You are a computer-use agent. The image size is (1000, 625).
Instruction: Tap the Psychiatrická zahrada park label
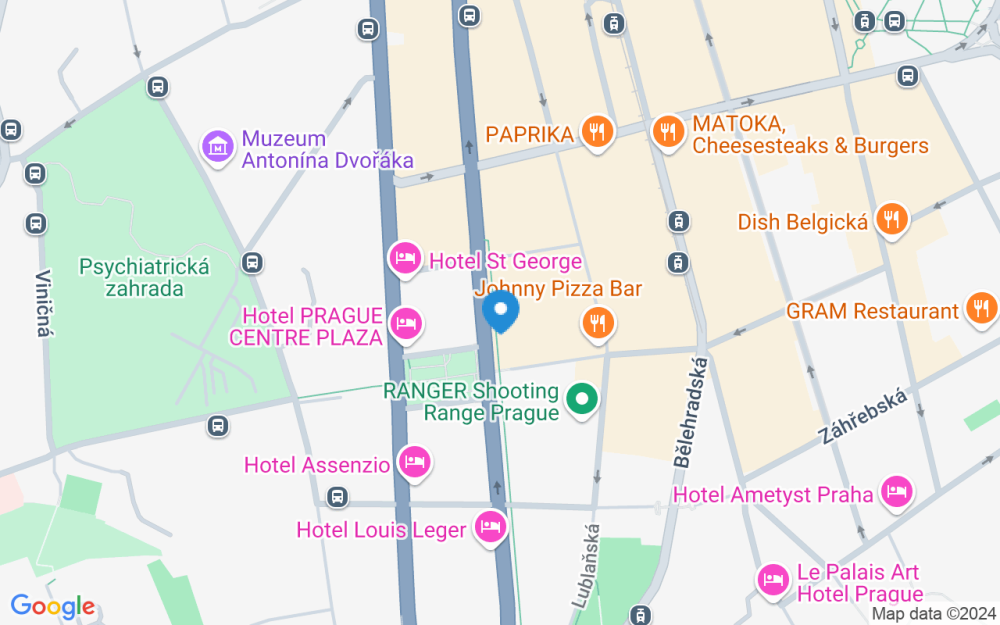pyautogui.click(x=144, y=277)
